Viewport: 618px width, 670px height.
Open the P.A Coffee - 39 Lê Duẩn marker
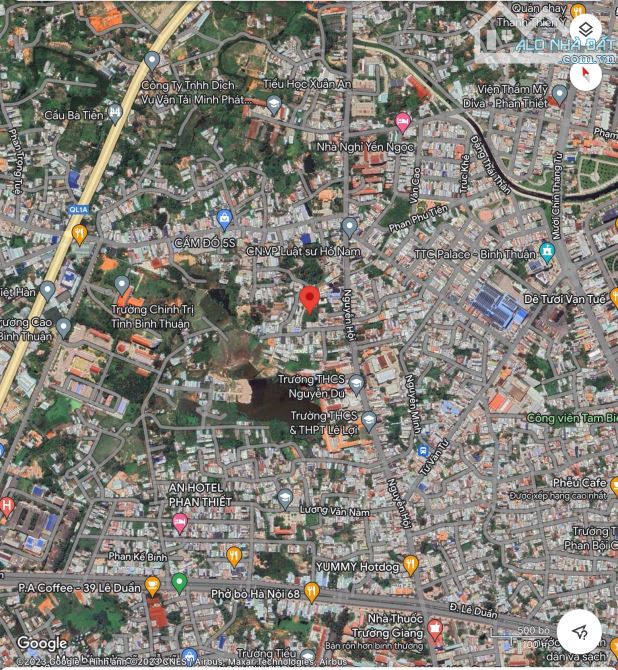tap(152, 586)
